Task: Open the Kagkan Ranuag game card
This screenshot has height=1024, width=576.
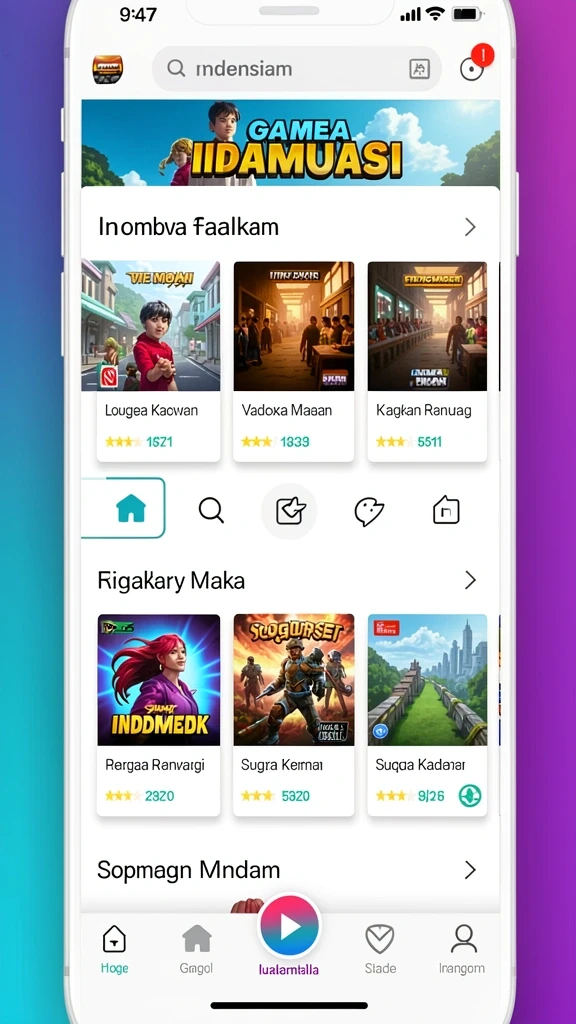Action: click(427, 361)
